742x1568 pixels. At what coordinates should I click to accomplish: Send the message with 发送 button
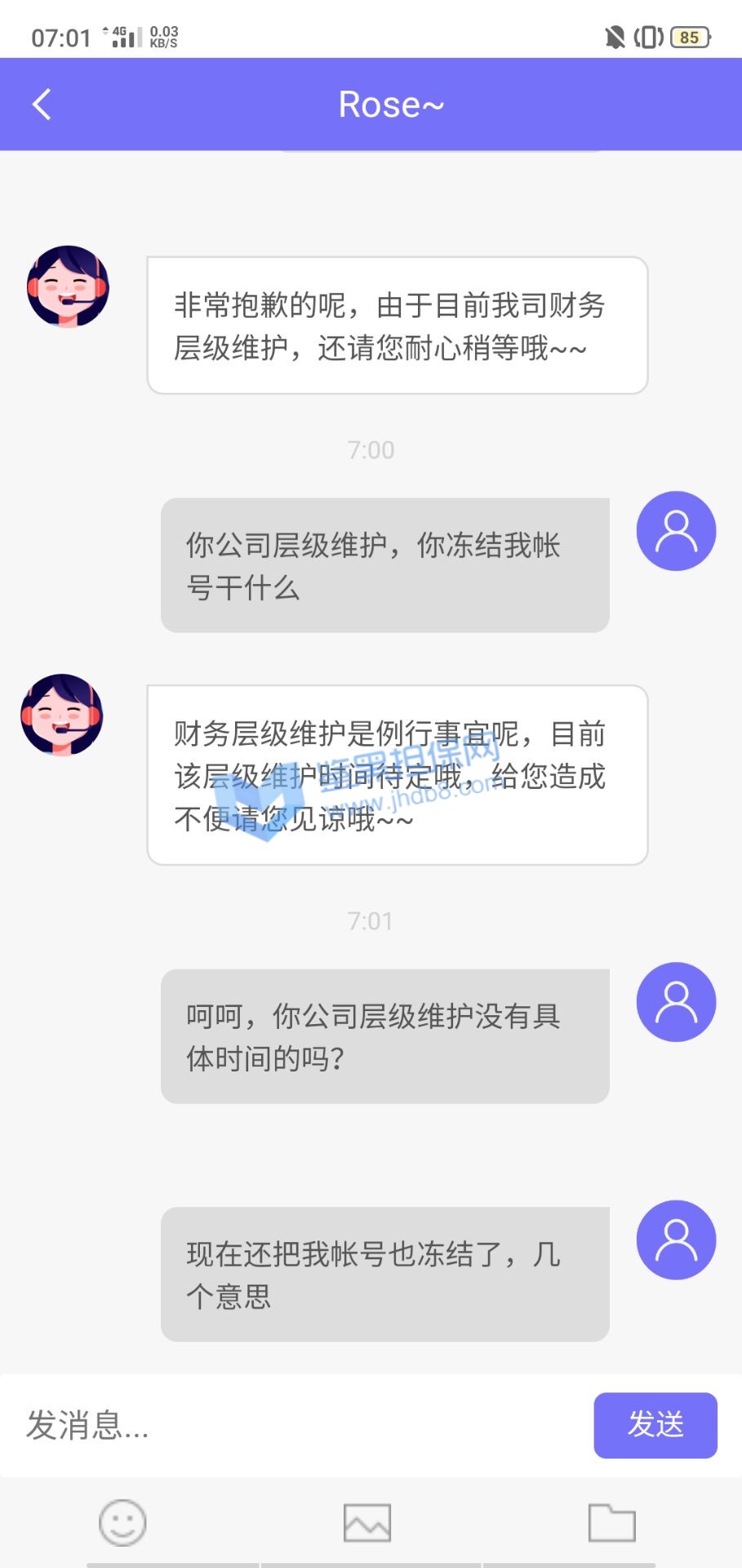click(655, 1425)
